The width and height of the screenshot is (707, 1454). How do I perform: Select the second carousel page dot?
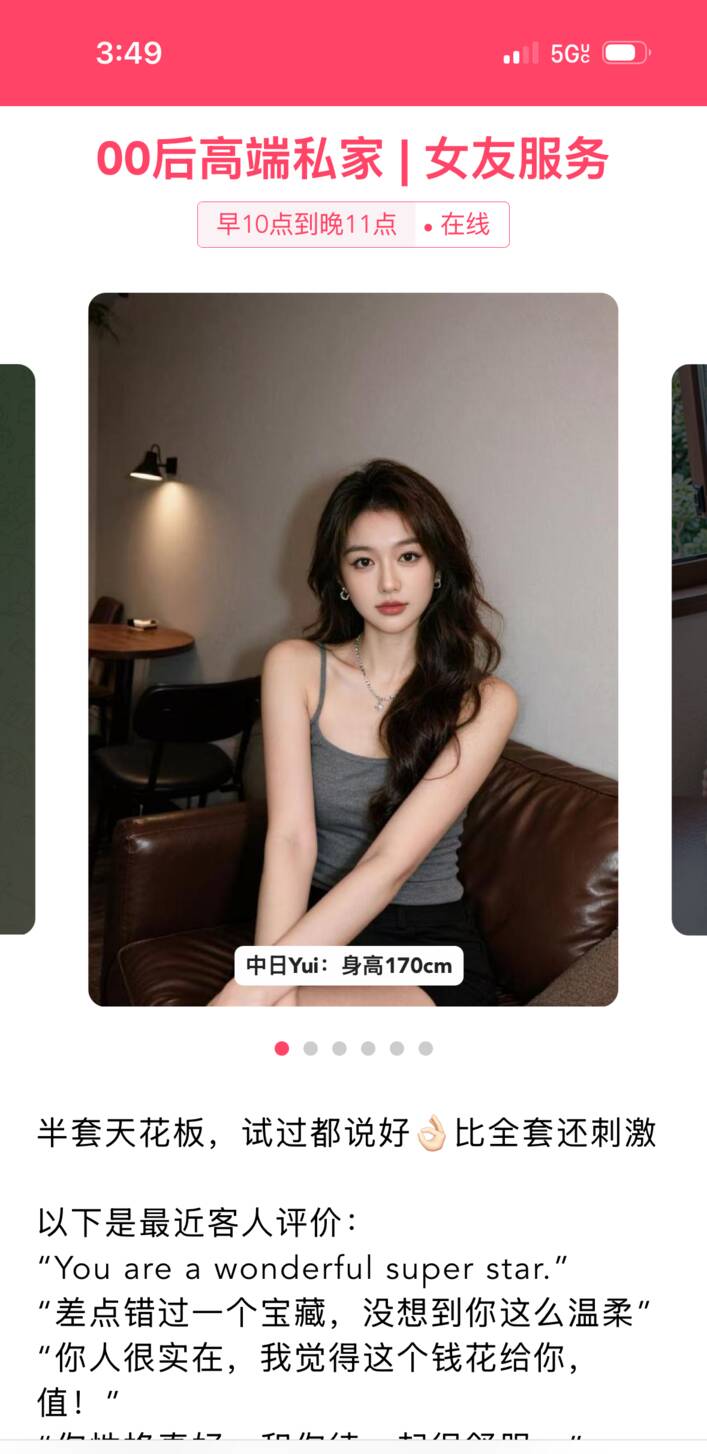point(311,1048)
